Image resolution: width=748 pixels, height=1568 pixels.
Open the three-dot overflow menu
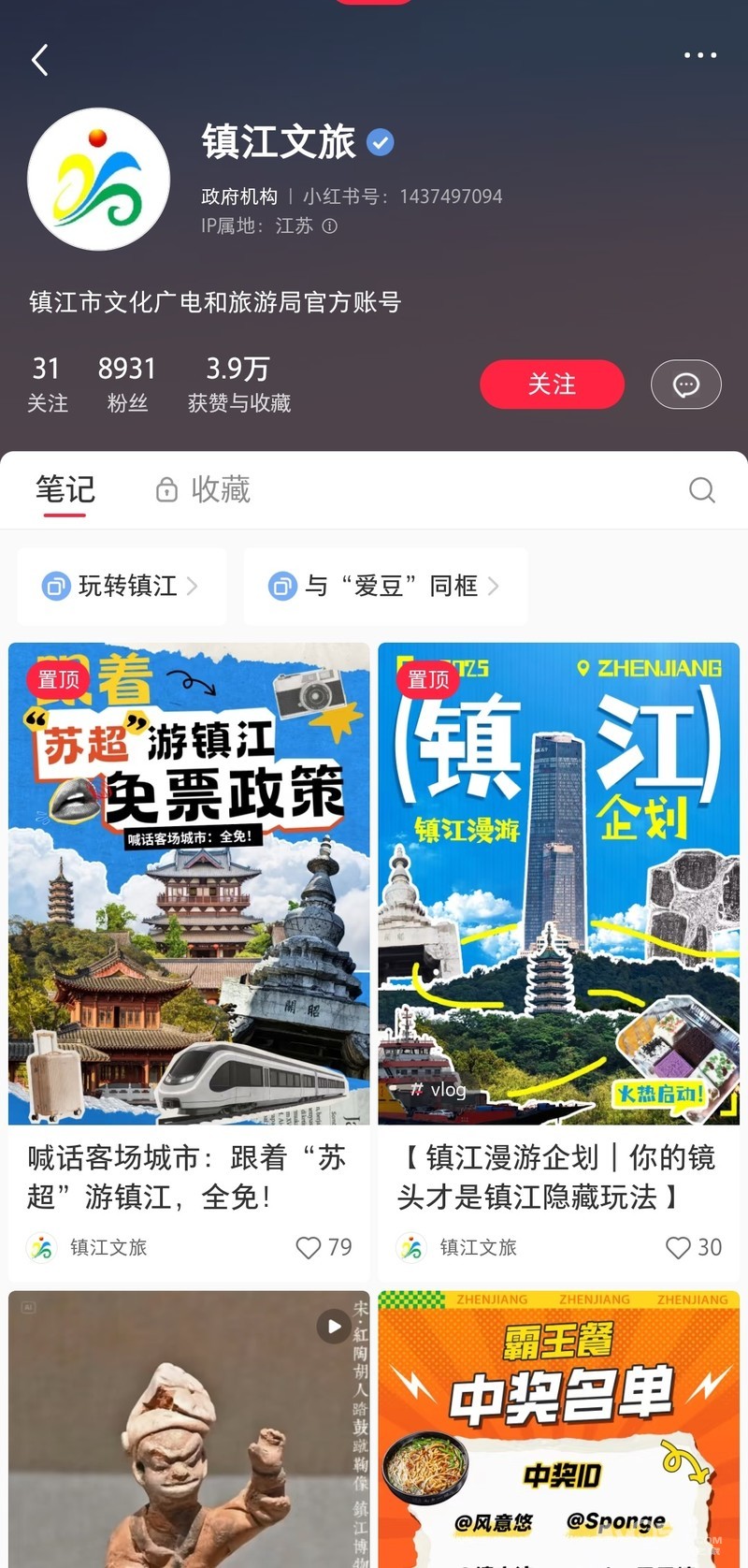[699, 56]
